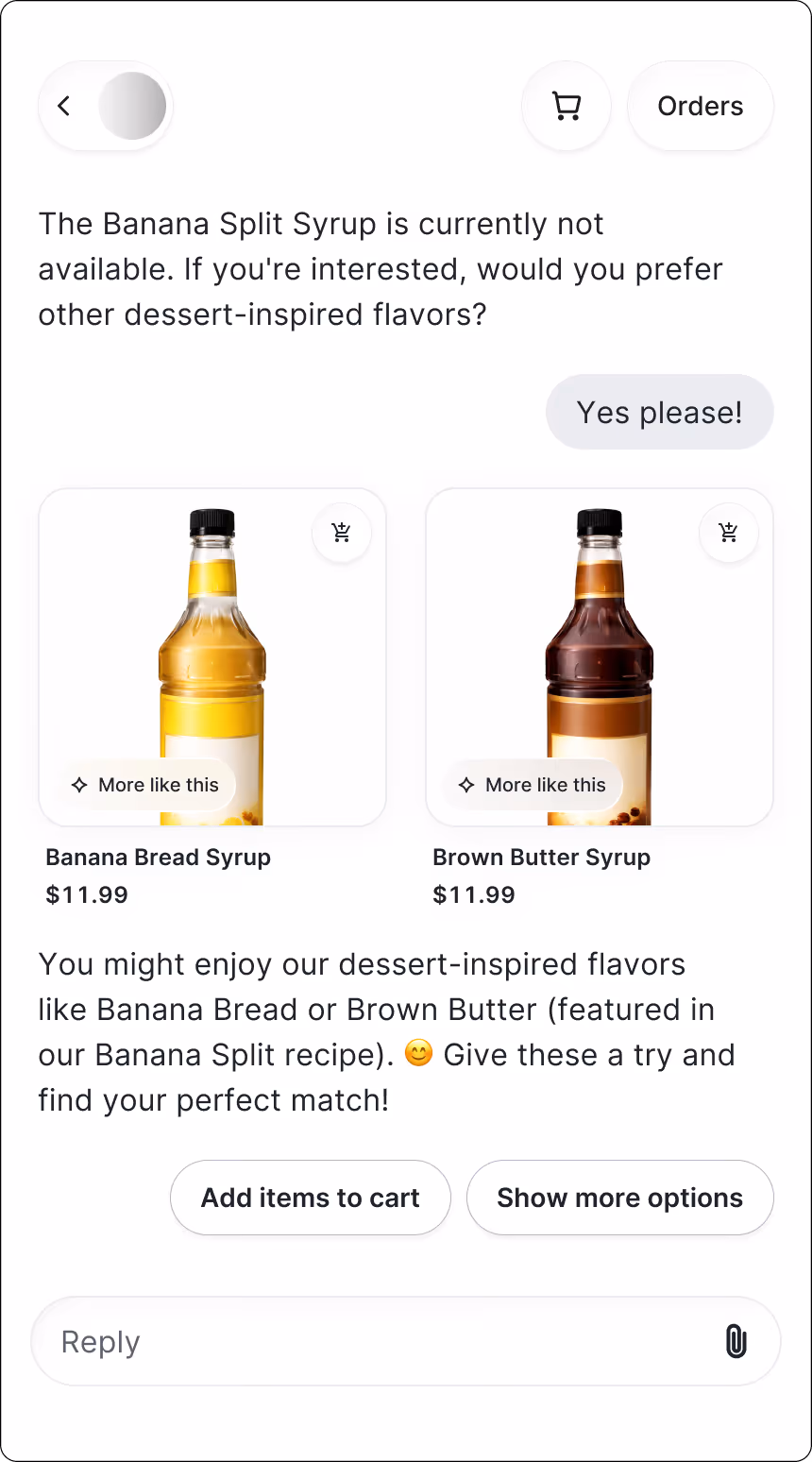Show more like Banana Bread Syrup
Viewport: 812px width, 1462px height.
pos(145,785)
